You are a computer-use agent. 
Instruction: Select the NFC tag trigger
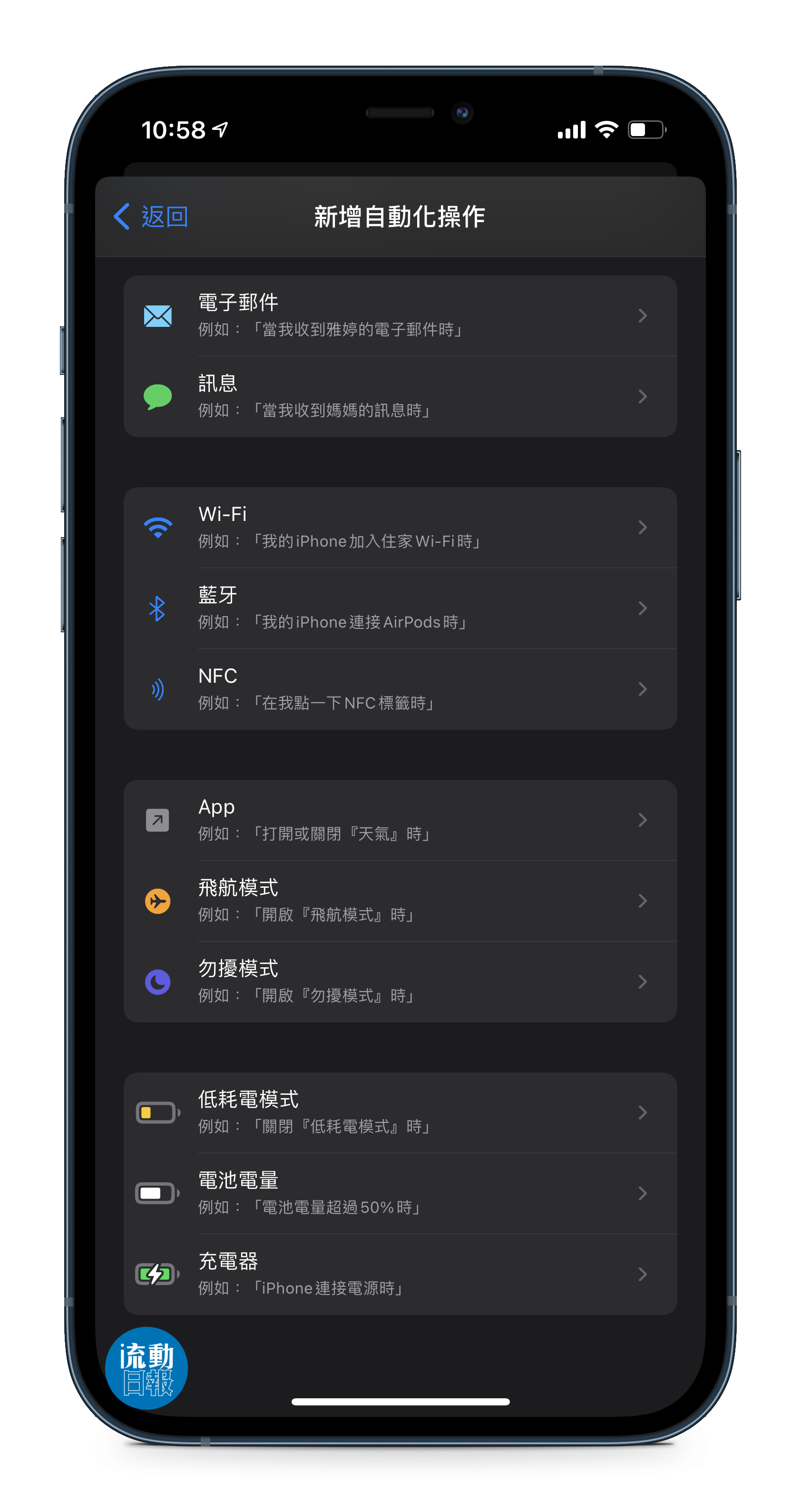point(400,689)
